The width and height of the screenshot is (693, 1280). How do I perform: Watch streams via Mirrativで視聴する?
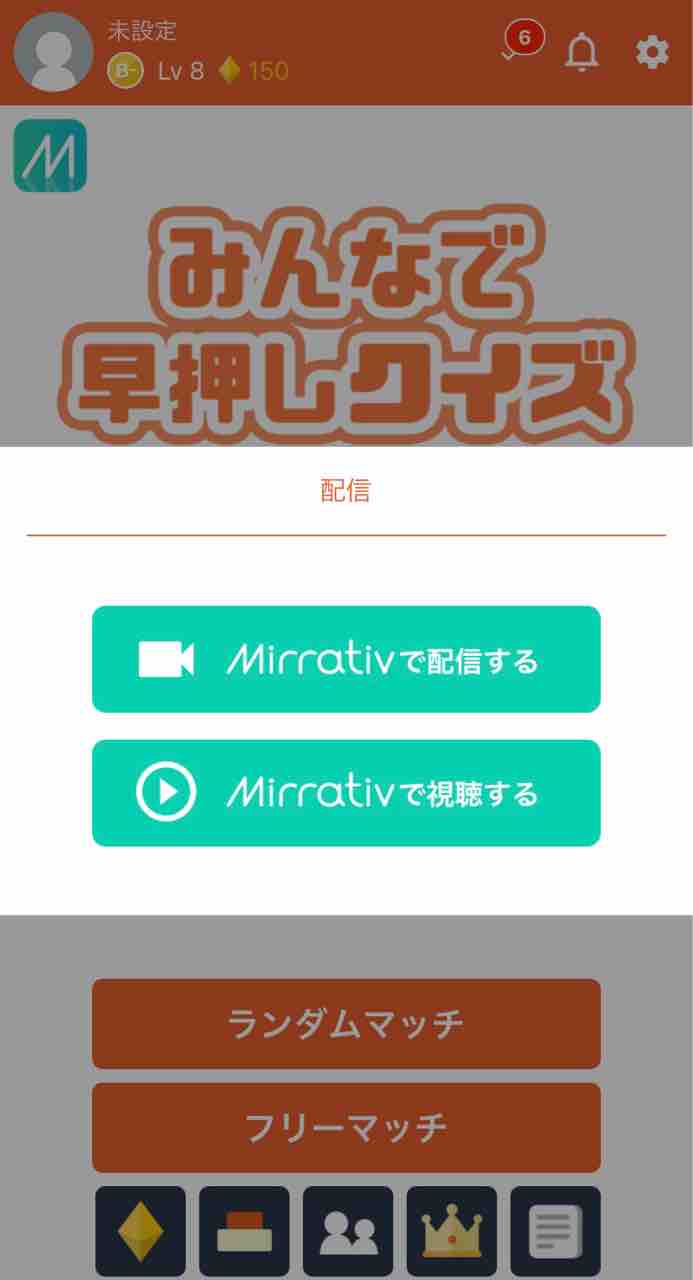(x=346, y=793)
